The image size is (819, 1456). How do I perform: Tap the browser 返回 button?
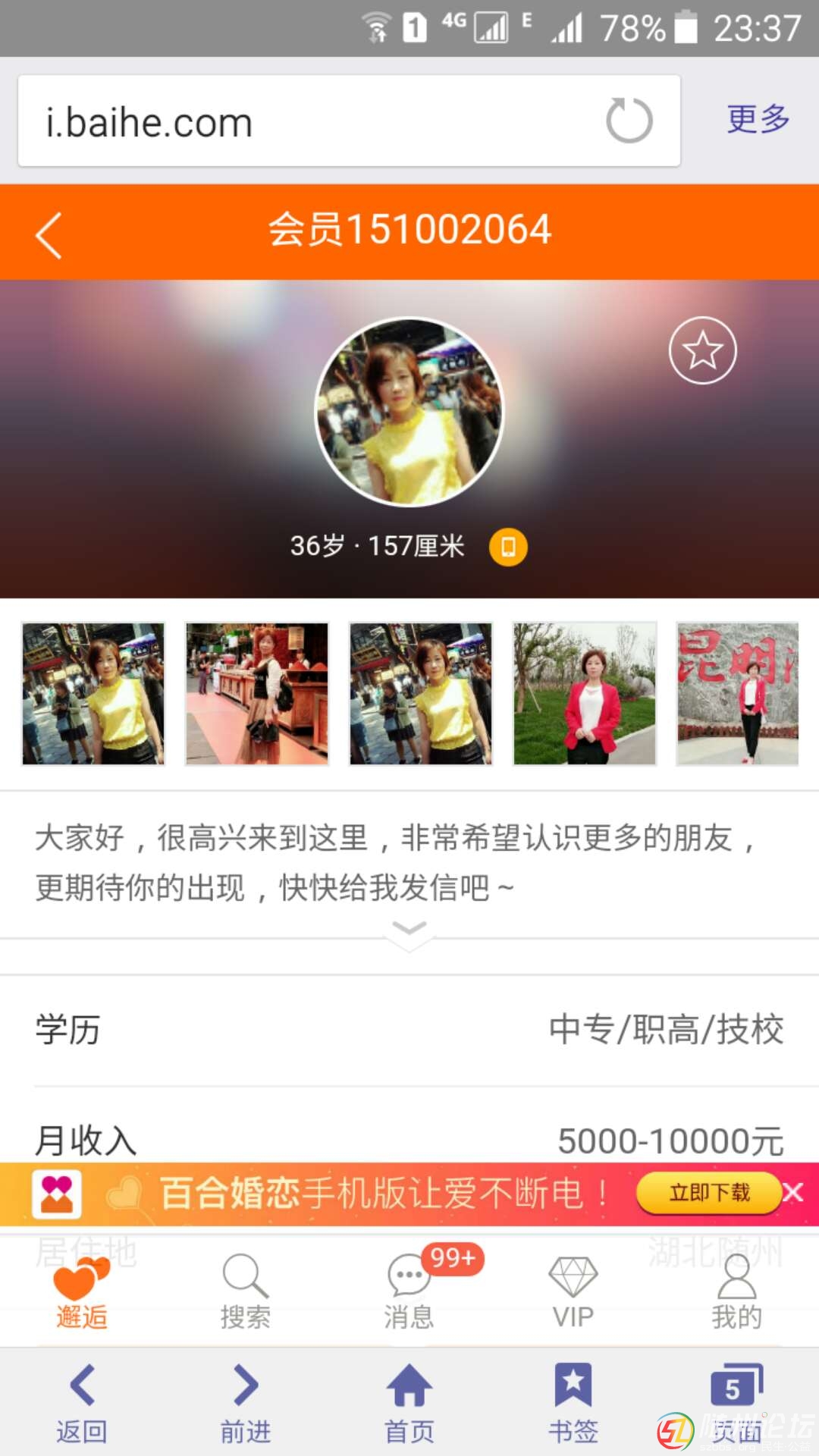(x=81, y=1403)
